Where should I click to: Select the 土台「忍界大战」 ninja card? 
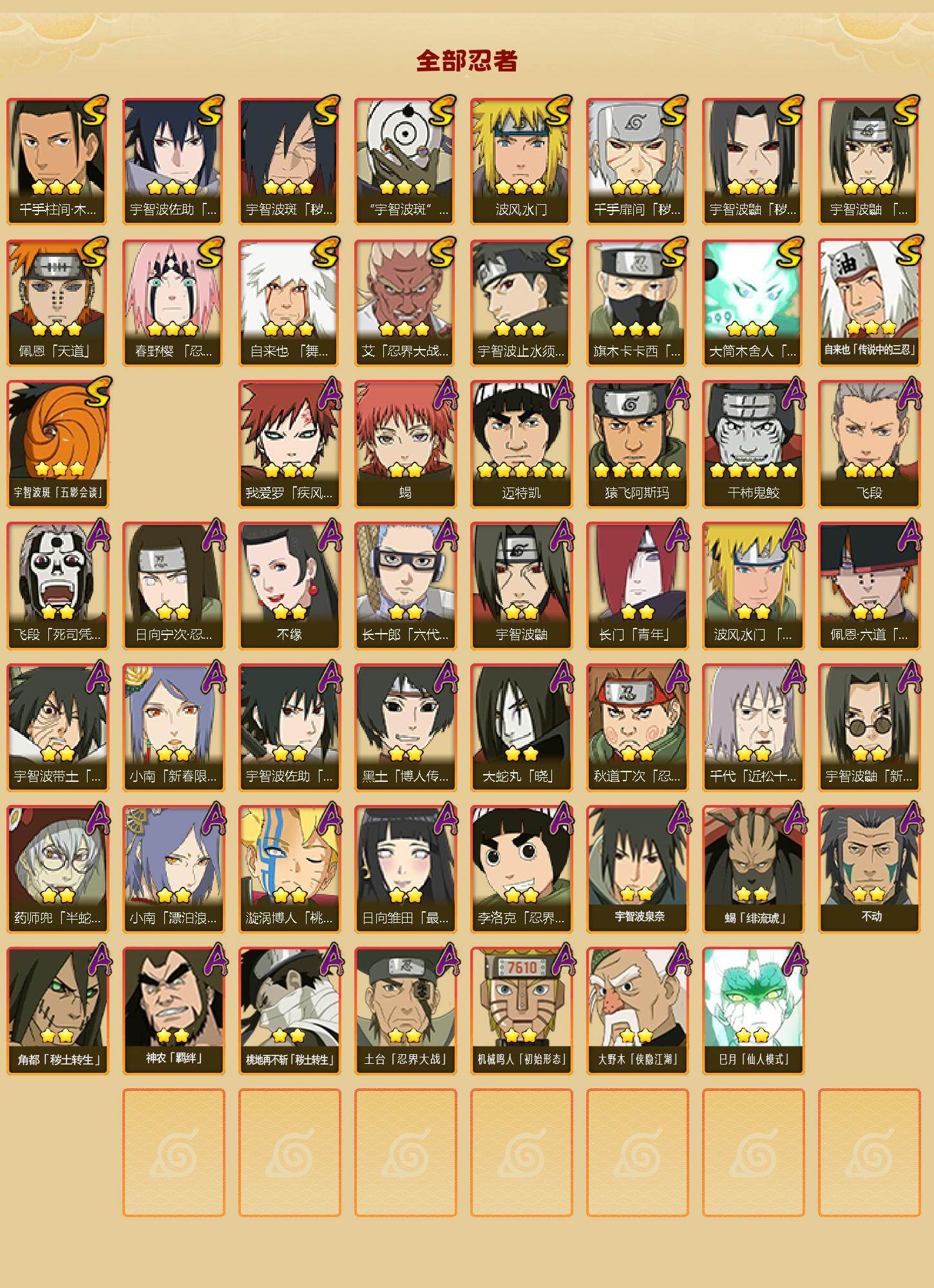405,1010
